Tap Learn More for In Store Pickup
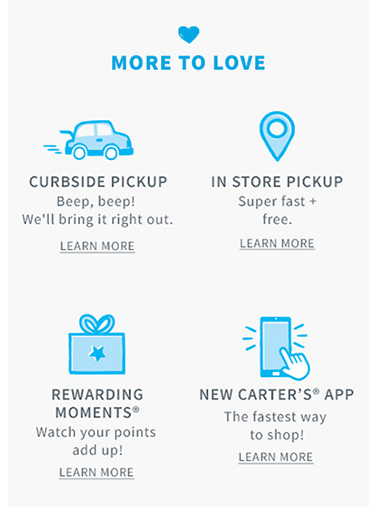375x507 pixels. point(277,244)
